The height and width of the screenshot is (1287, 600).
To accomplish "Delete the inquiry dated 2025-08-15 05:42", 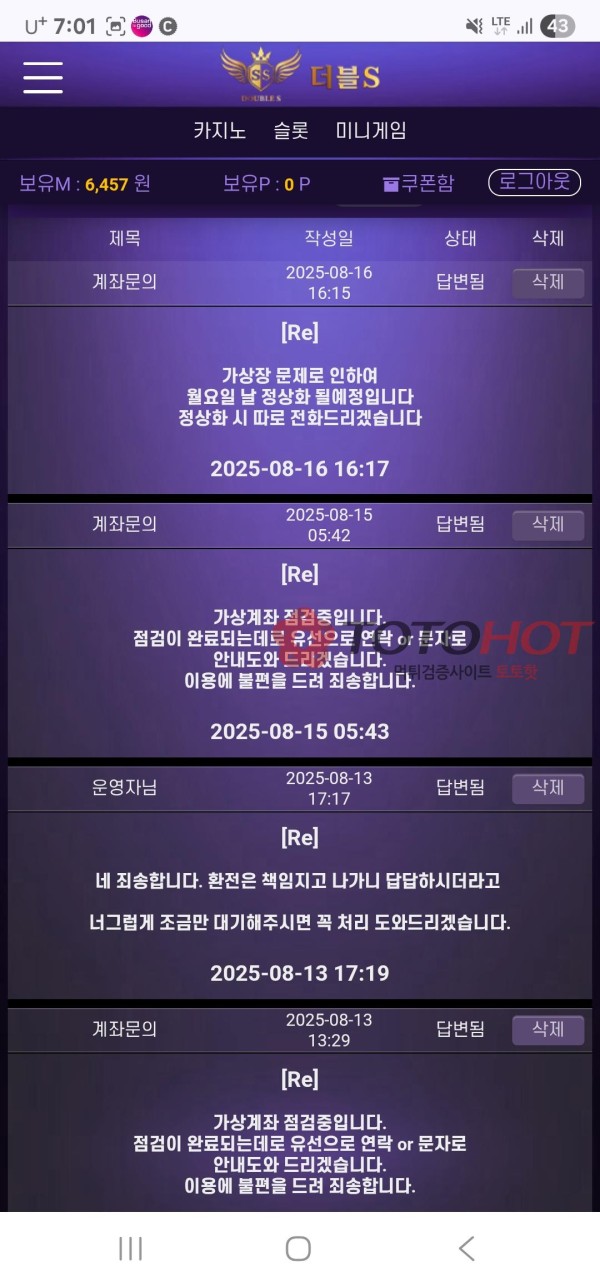I will 548,524.
